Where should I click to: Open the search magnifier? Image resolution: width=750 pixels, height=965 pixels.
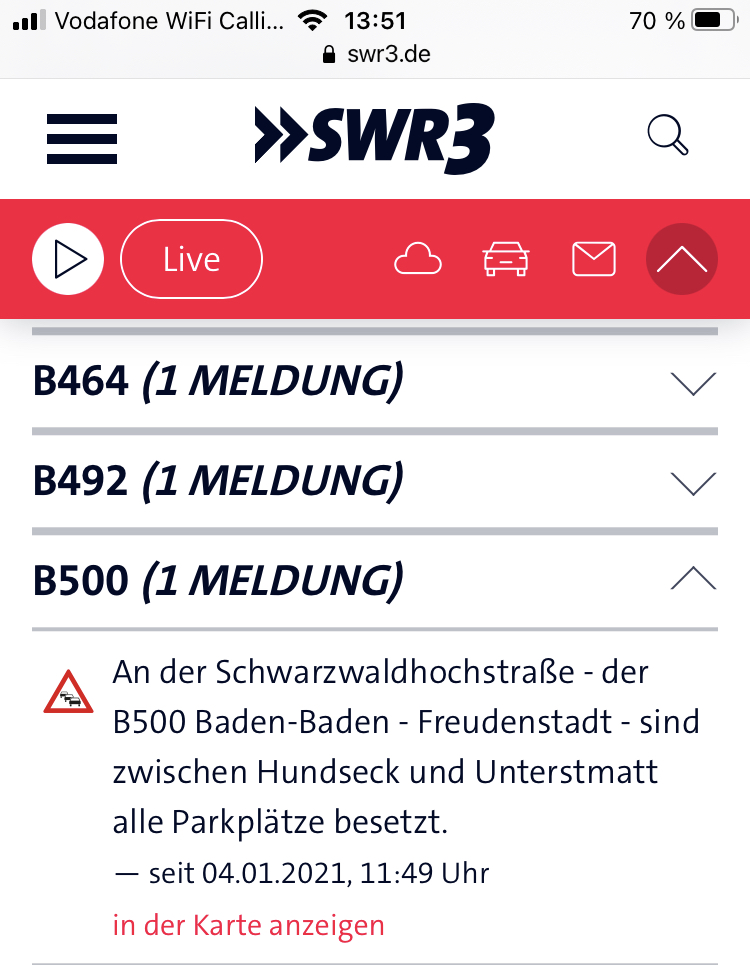pos(668,135)
